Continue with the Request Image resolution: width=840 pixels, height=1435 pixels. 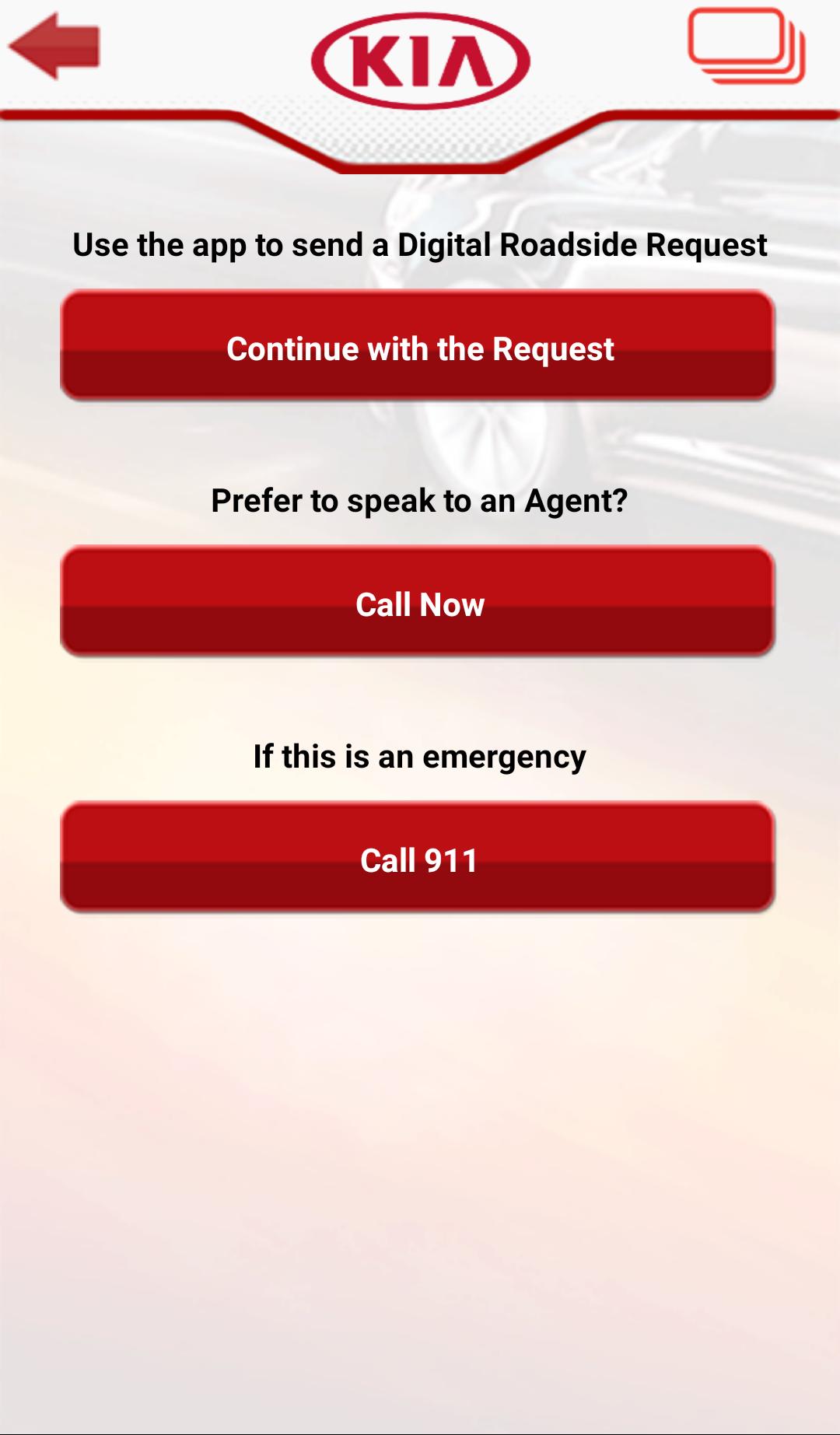tap(418, 347)
